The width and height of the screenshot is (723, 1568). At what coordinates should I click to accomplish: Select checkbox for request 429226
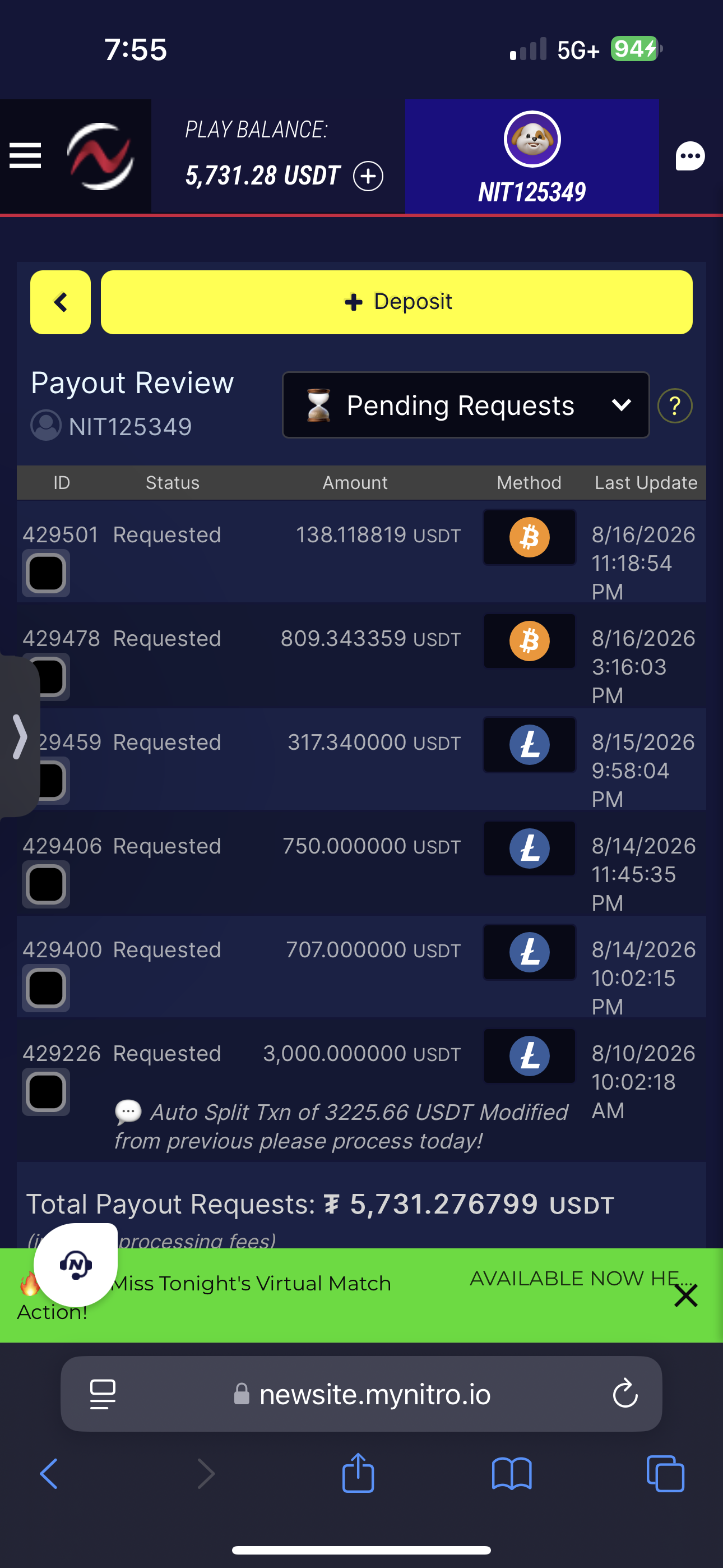[x=45, y=1092]
